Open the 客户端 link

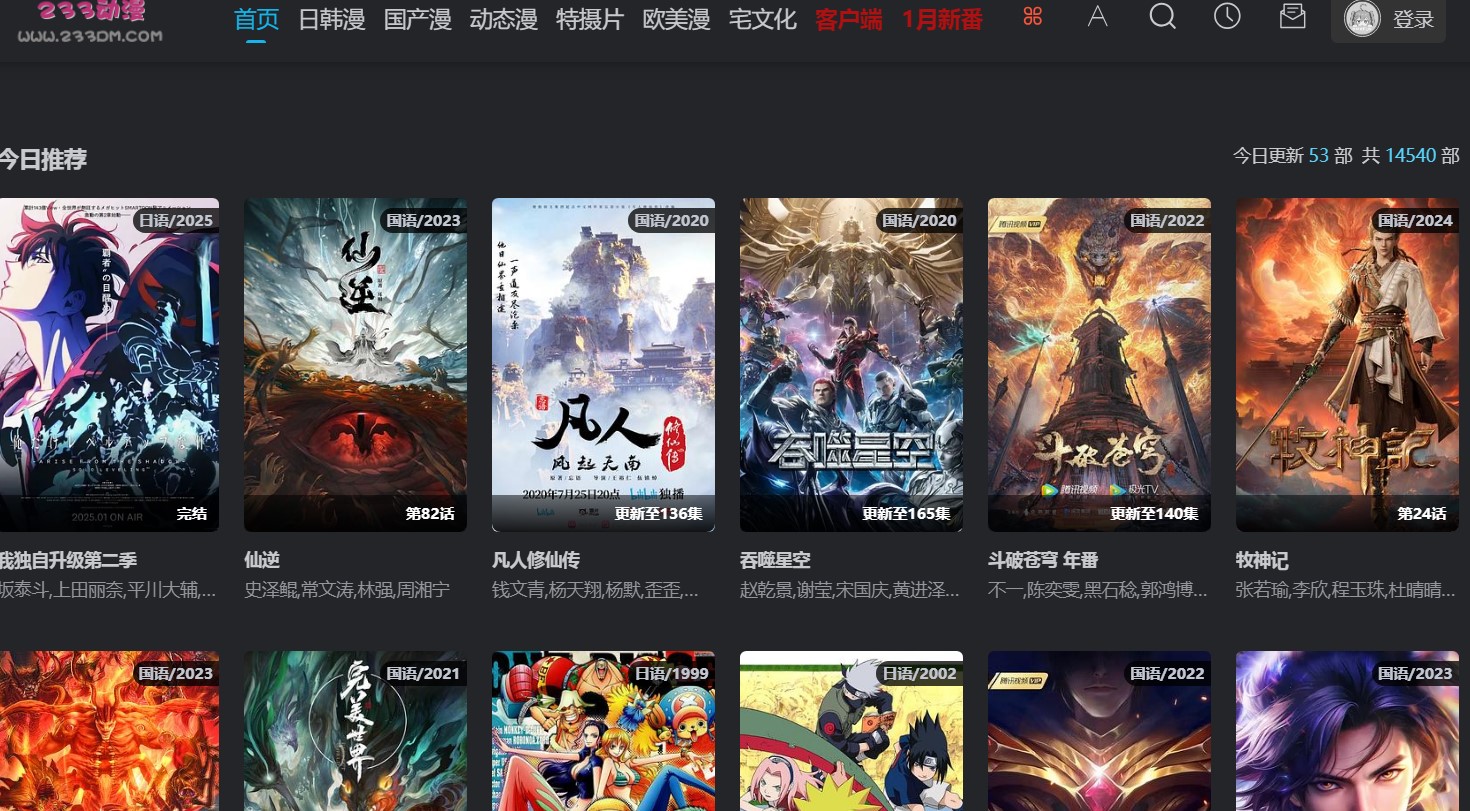coord(849,19)
